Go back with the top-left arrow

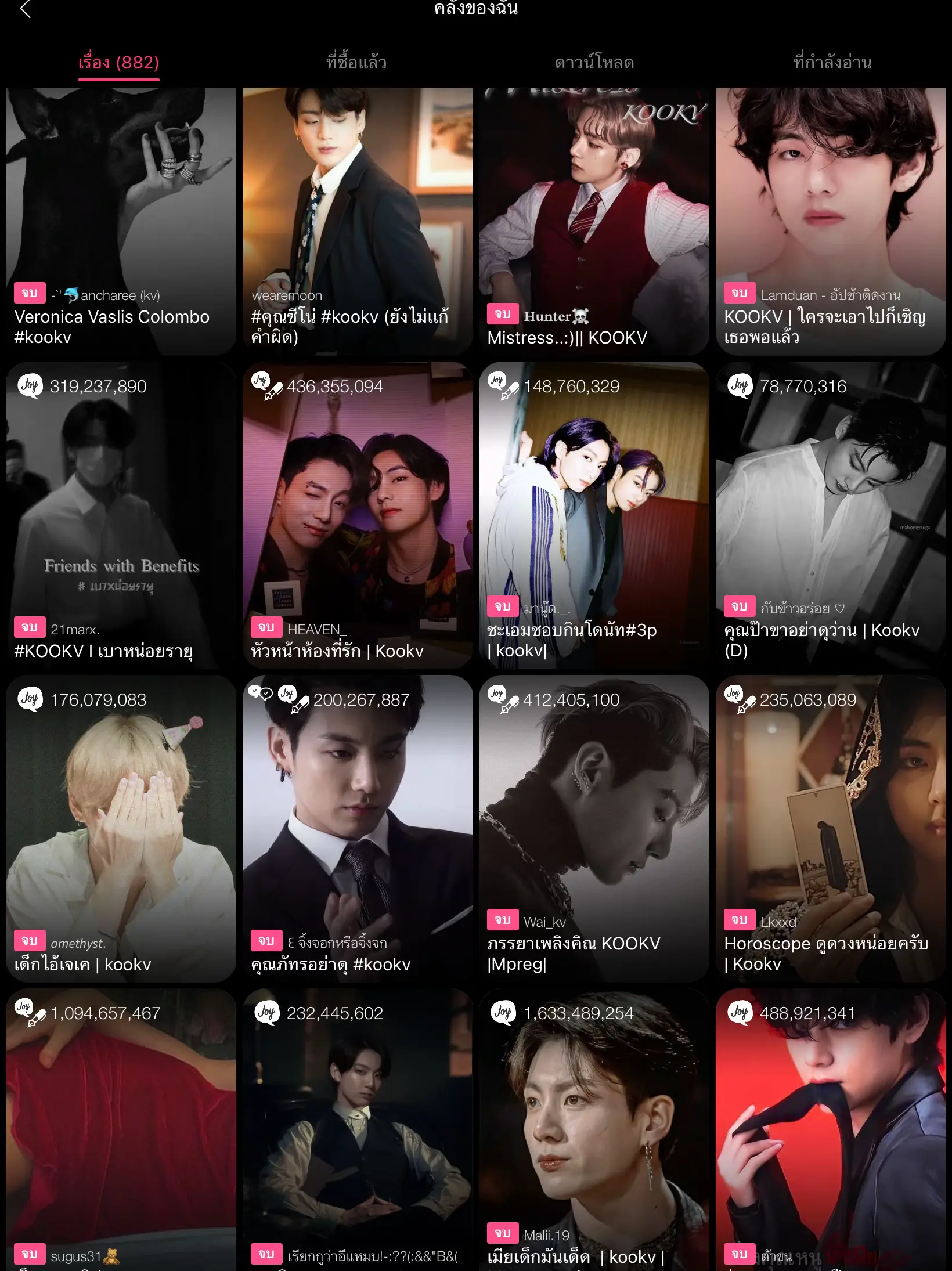(25, 9)
